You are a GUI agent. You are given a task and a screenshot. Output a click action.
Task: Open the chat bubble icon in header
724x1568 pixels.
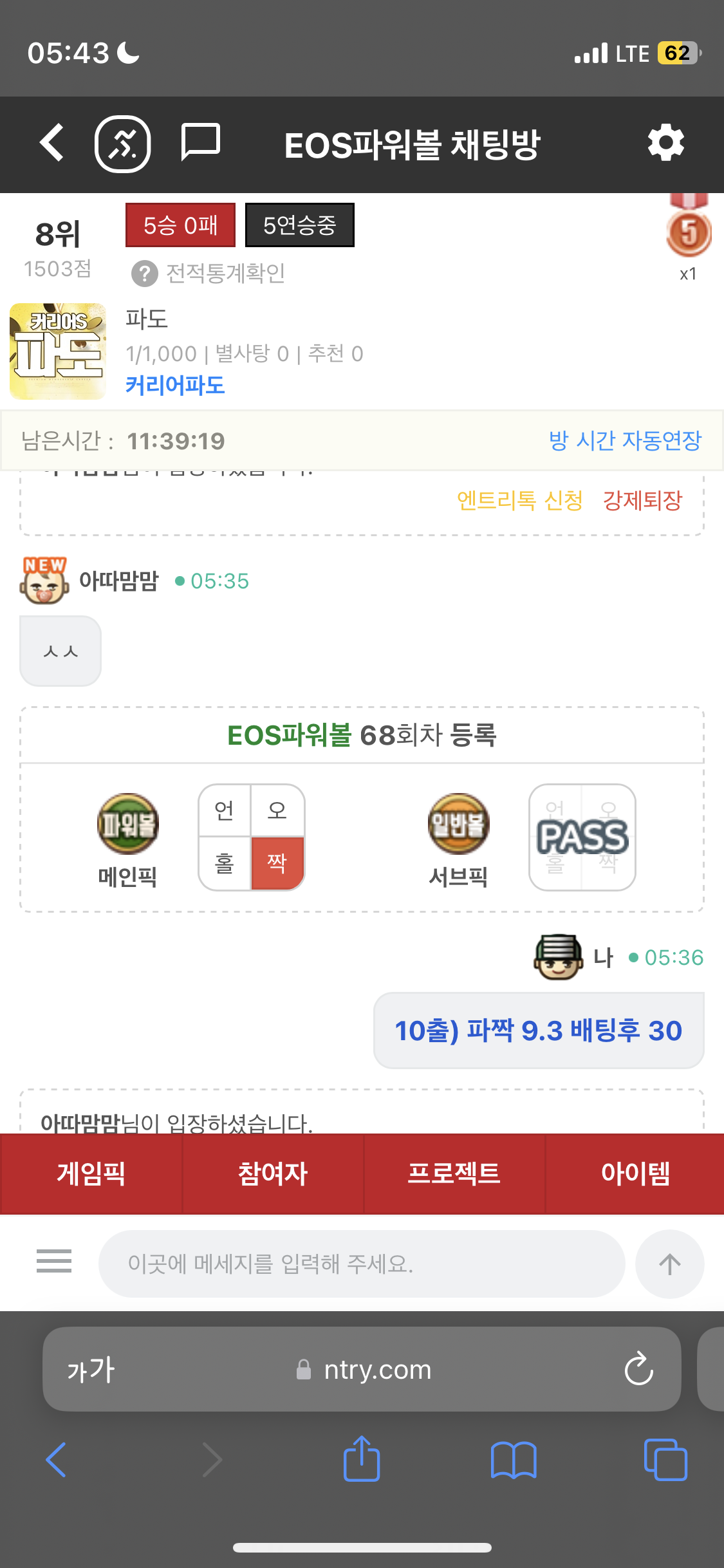pyautogui.click(x=200, y=142)
